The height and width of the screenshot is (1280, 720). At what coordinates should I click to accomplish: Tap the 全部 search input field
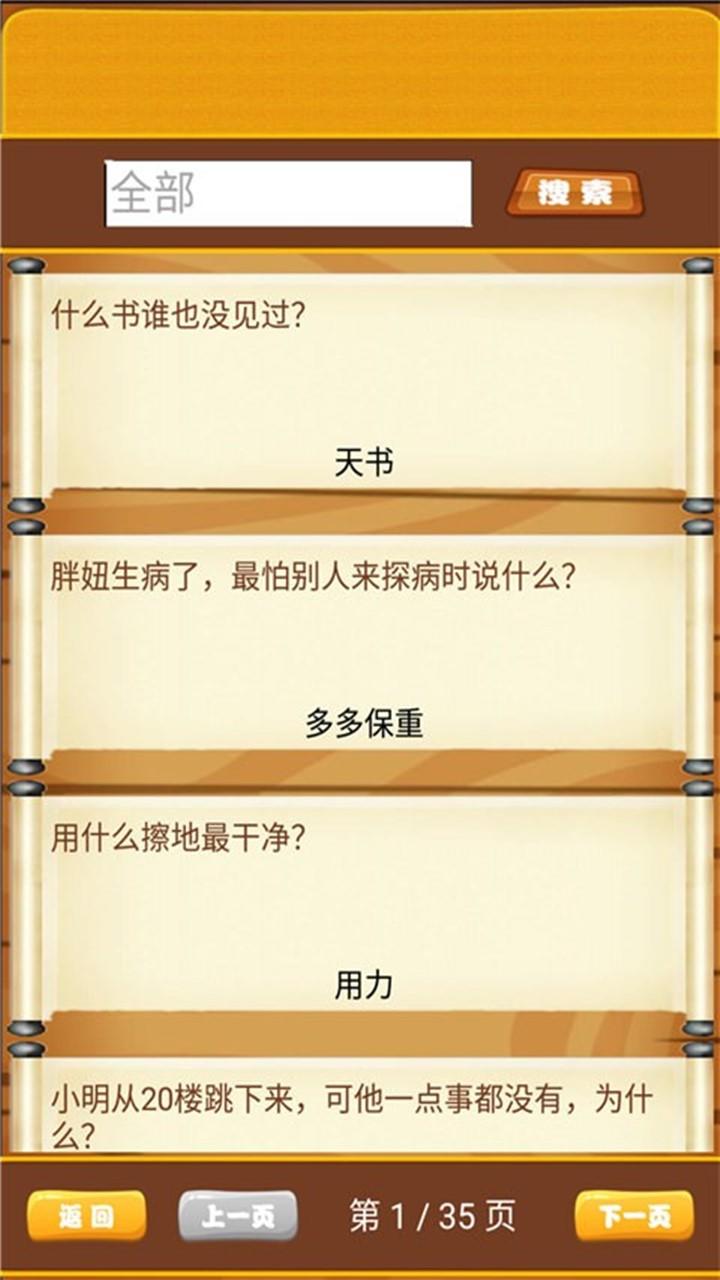point(288,193)
